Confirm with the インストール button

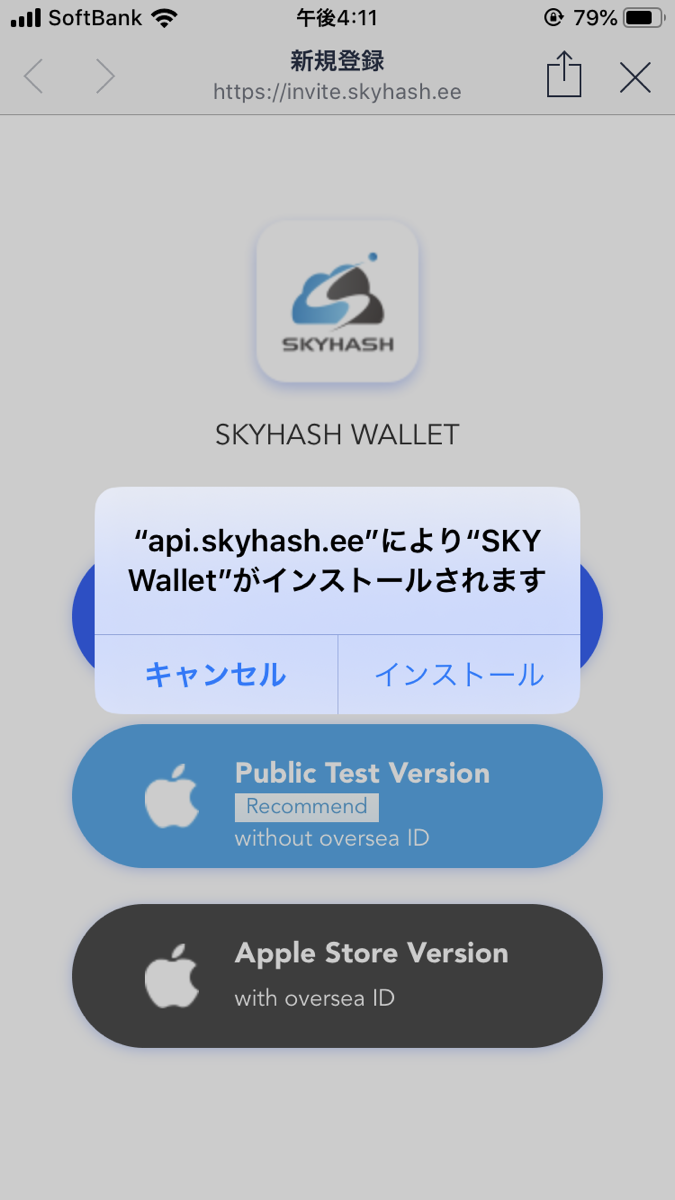click(459, 674)
